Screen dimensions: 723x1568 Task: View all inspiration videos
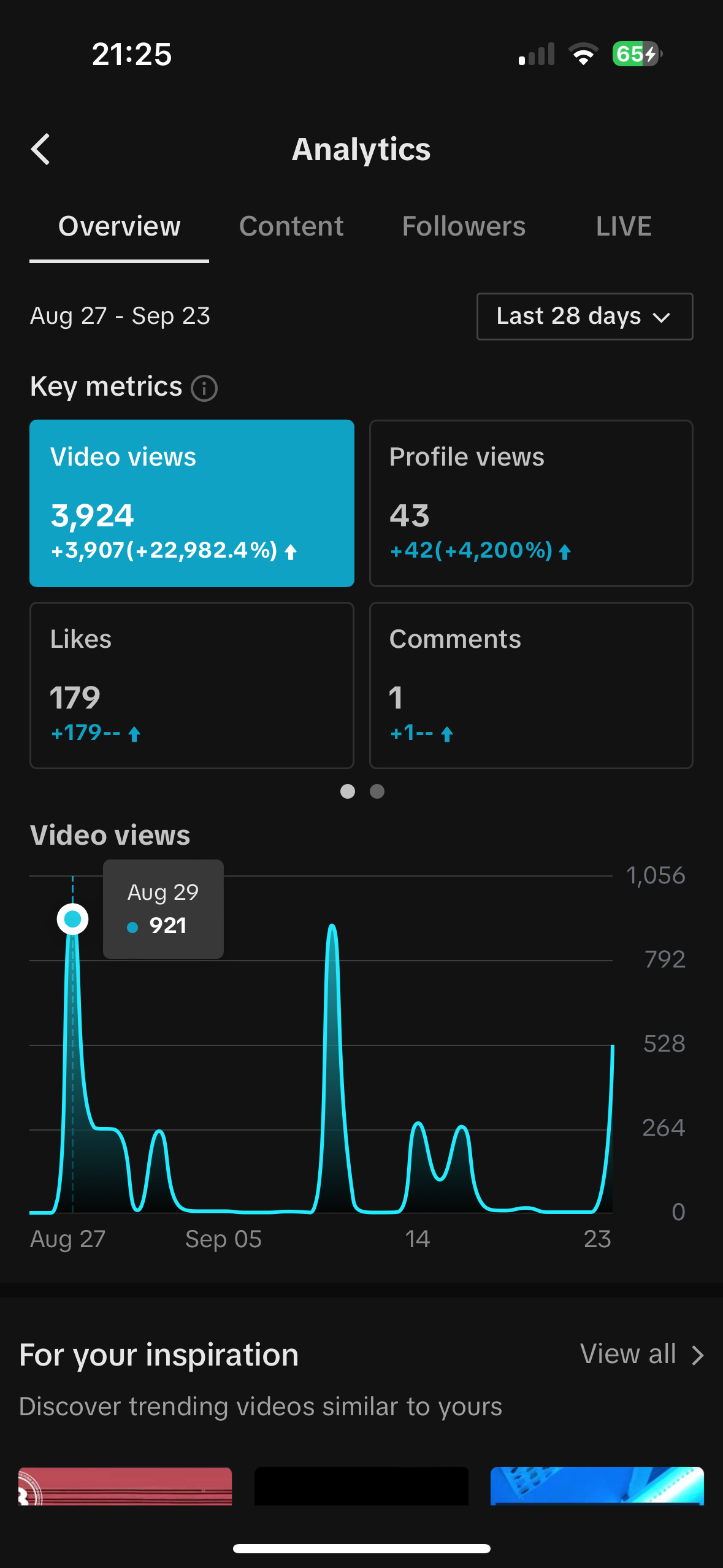(641, 1354)
